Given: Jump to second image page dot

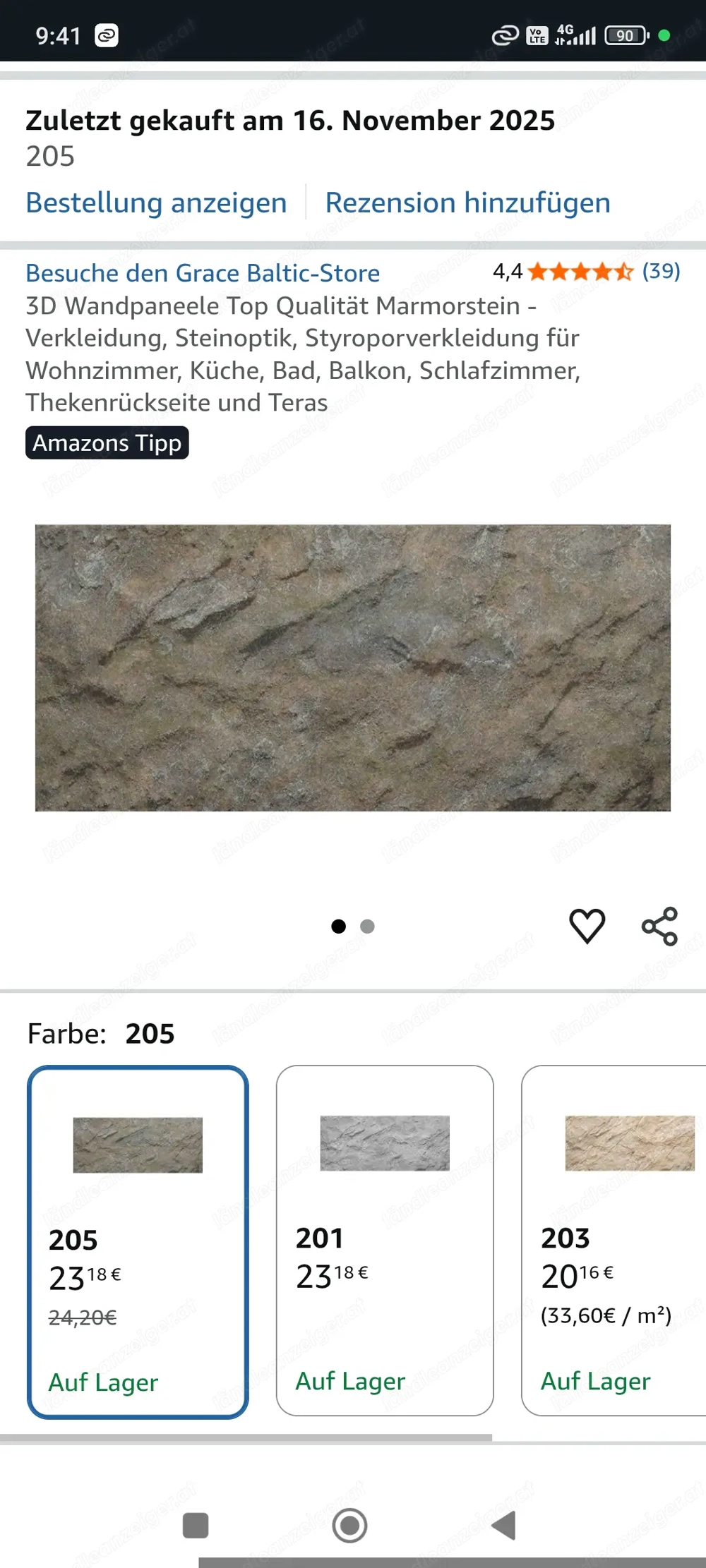Looking at the screenshot, I should (x=367, y=927).
